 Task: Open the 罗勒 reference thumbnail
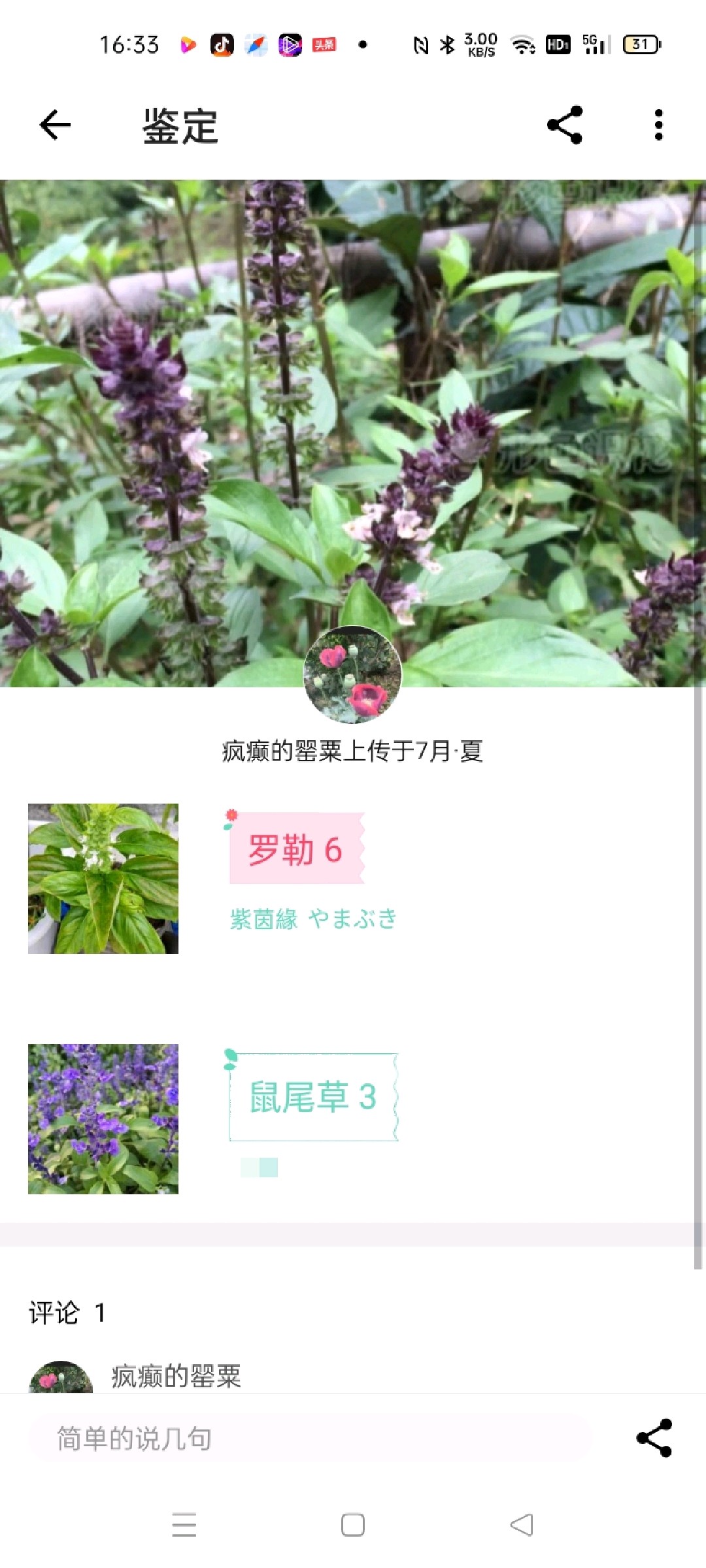[103, 879]
